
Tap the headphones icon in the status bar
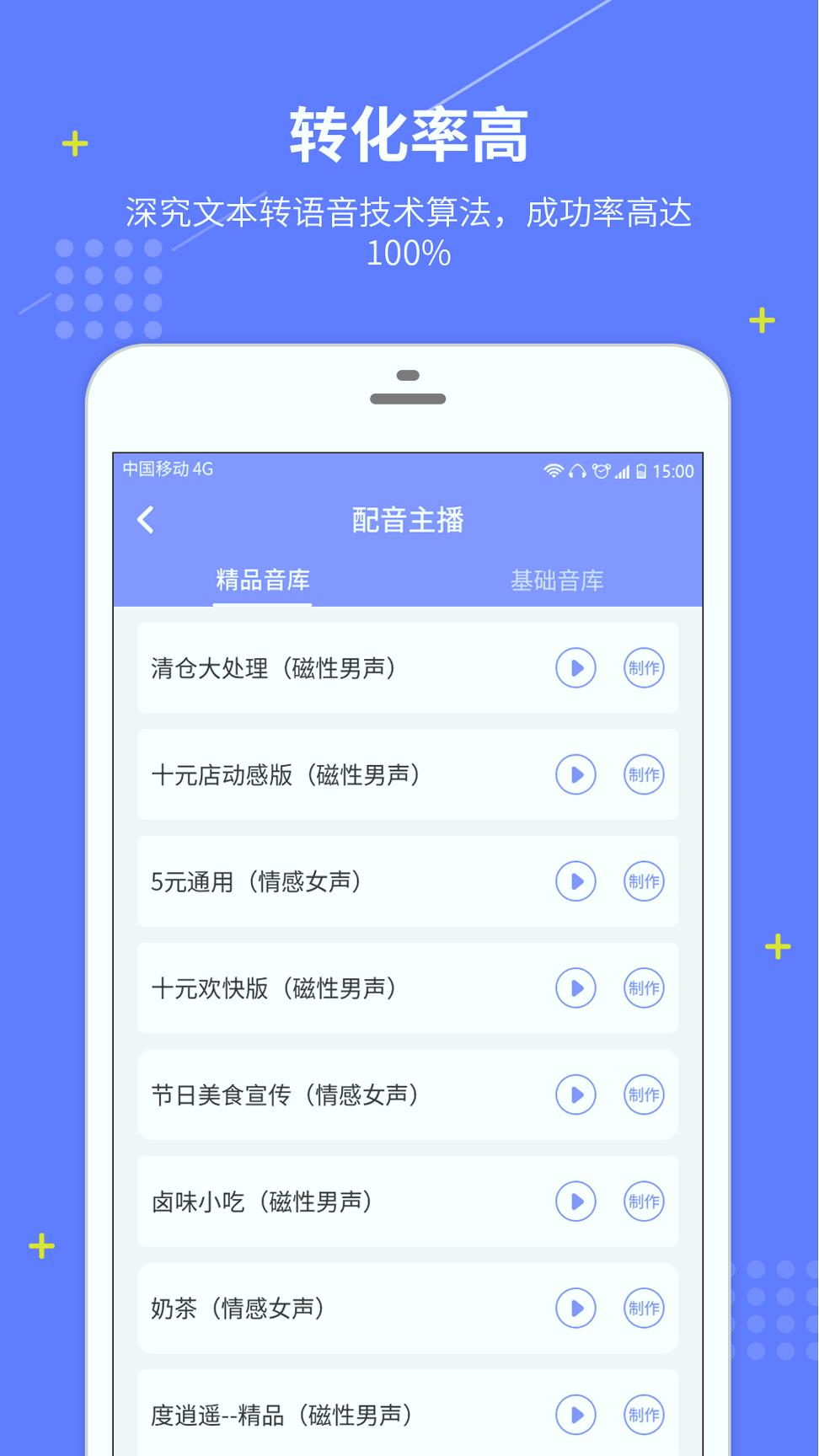pyautogui.click(x=576, y=472)
